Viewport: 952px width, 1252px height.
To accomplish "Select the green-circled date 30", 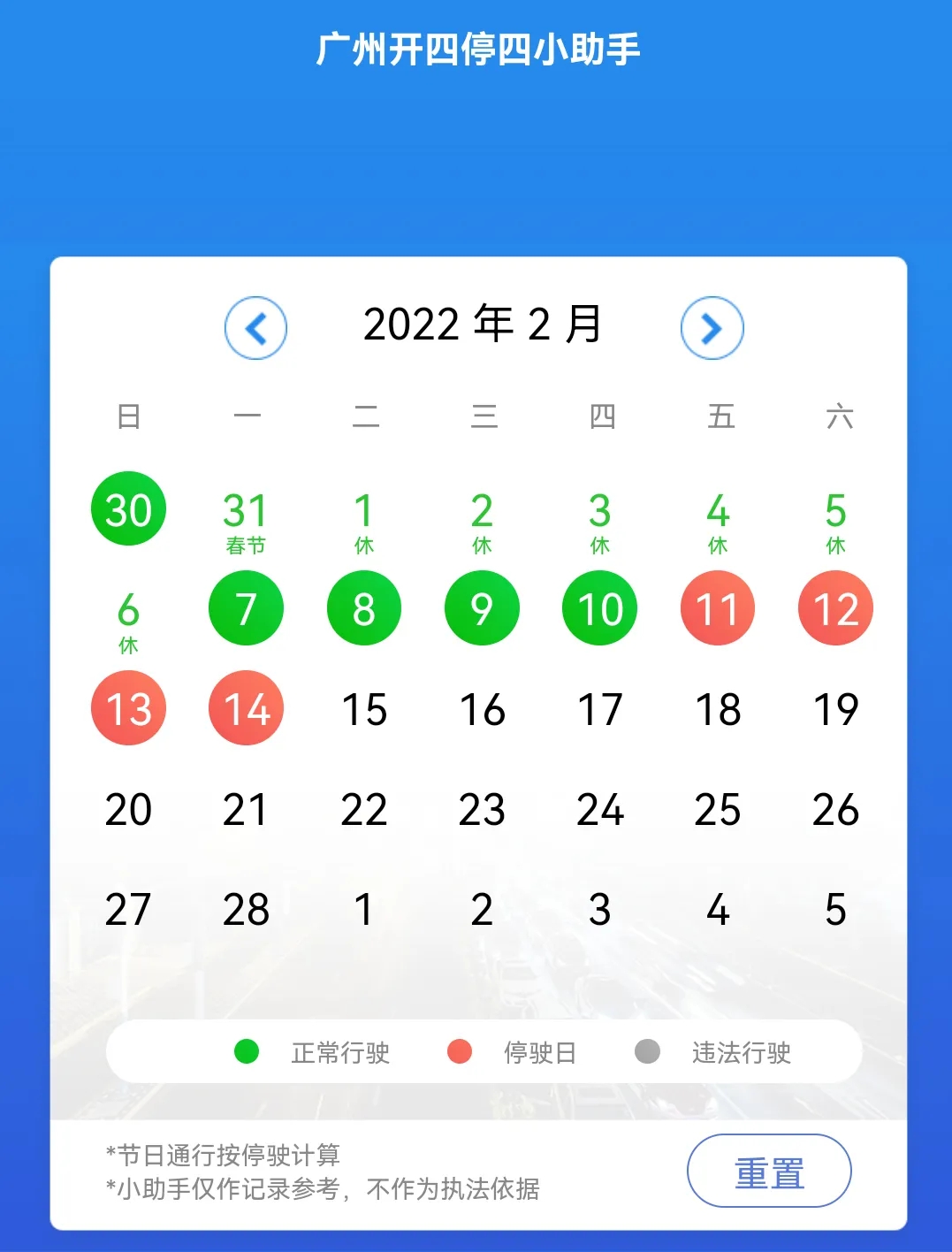I will tap(128, 509).
